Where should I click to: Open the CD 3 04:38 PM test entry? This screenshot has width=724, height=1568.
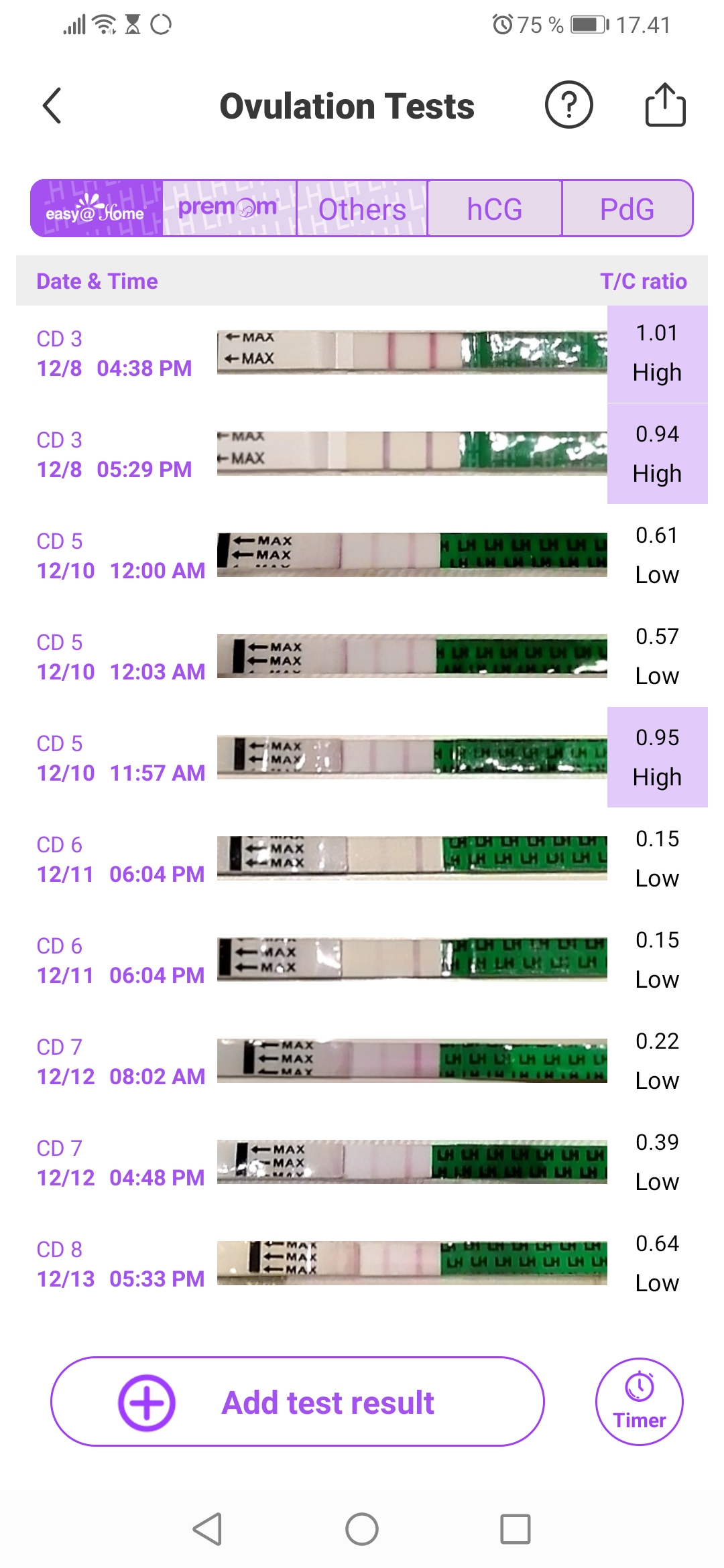(362, 353)
